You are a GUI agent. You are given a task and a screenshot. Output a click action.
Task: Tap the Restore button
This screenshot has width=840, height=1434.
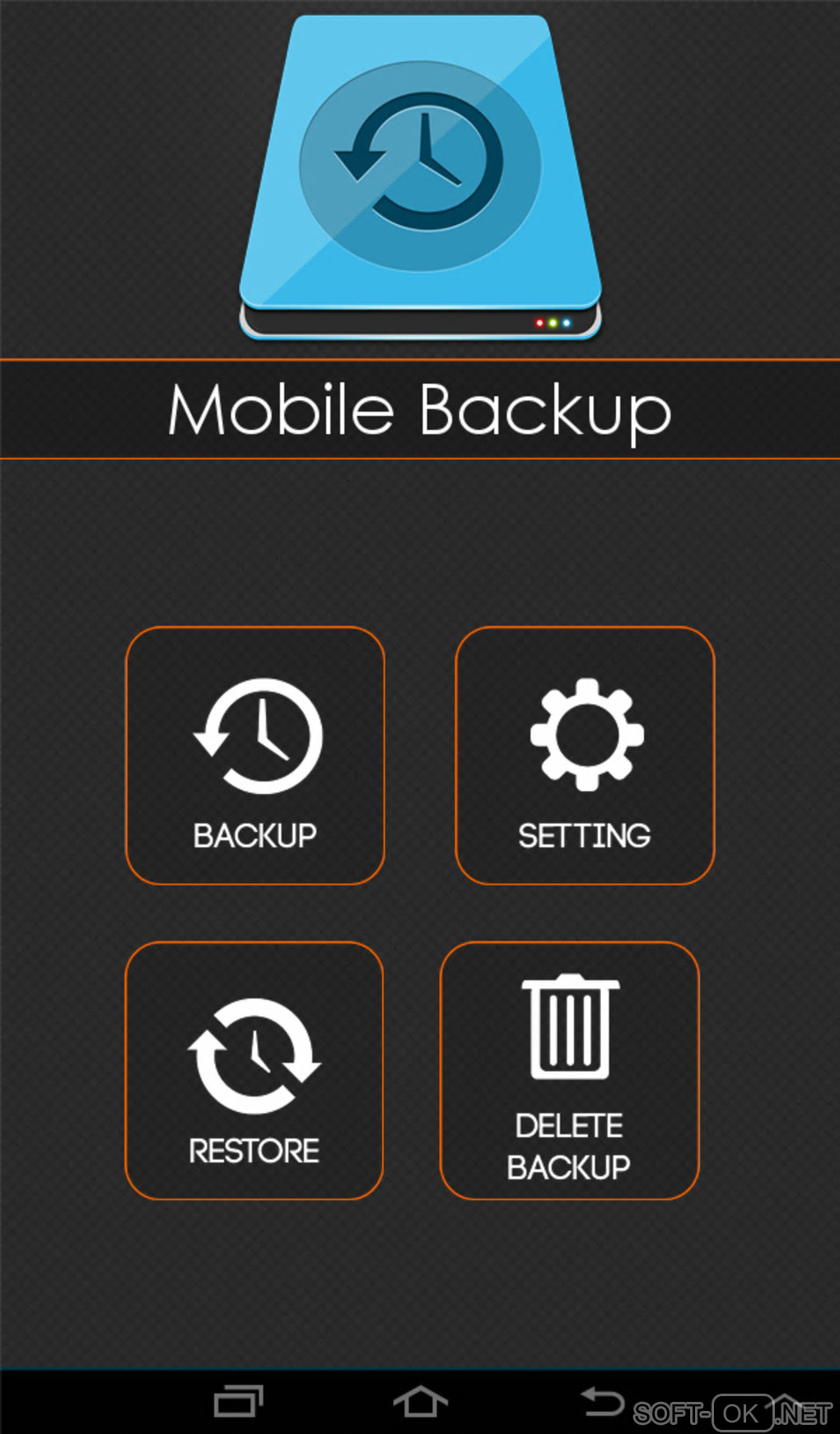[254, 1071]
